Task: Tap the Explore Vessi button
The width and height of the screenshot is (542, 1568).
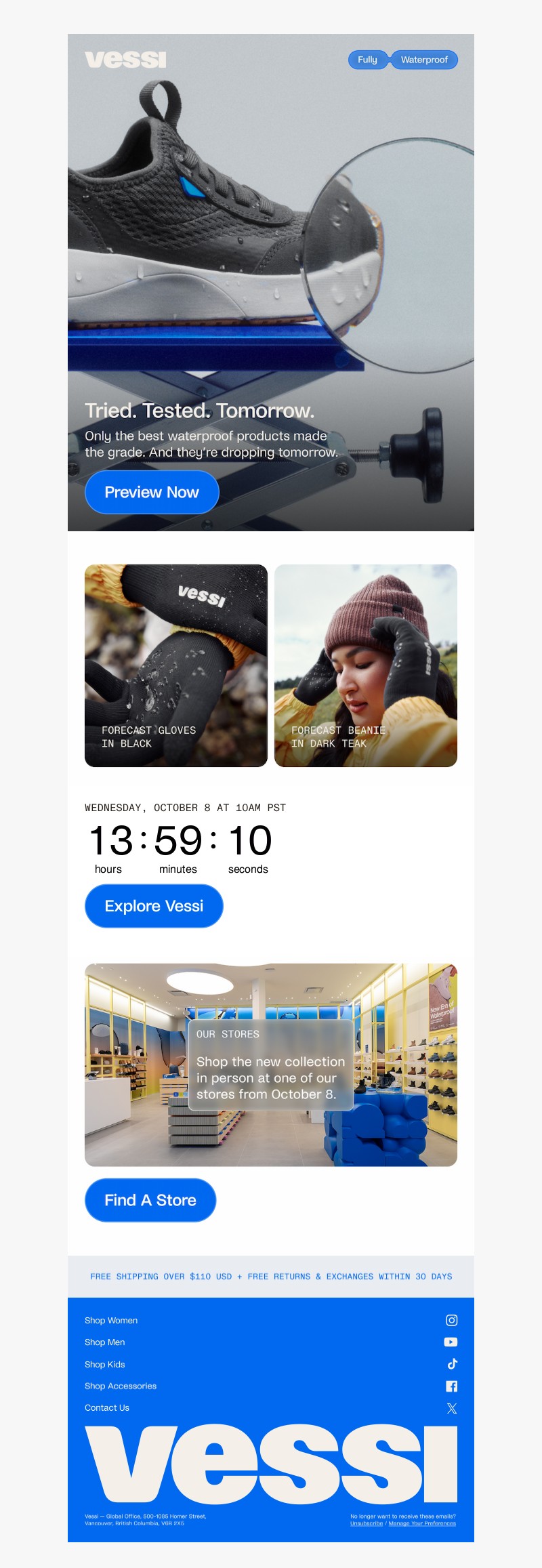Action: 154,906
